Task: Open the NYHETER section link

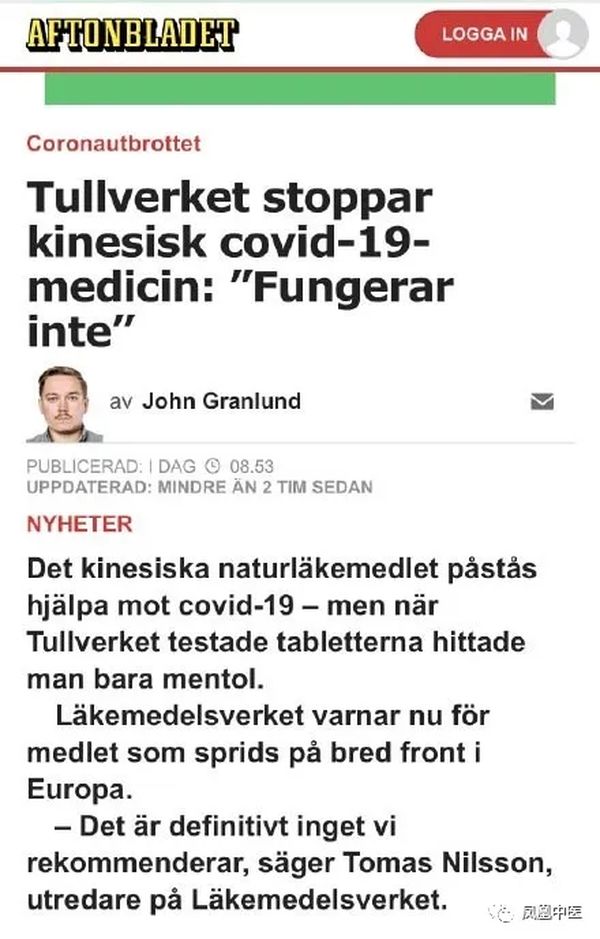Action: pos(79,524)
